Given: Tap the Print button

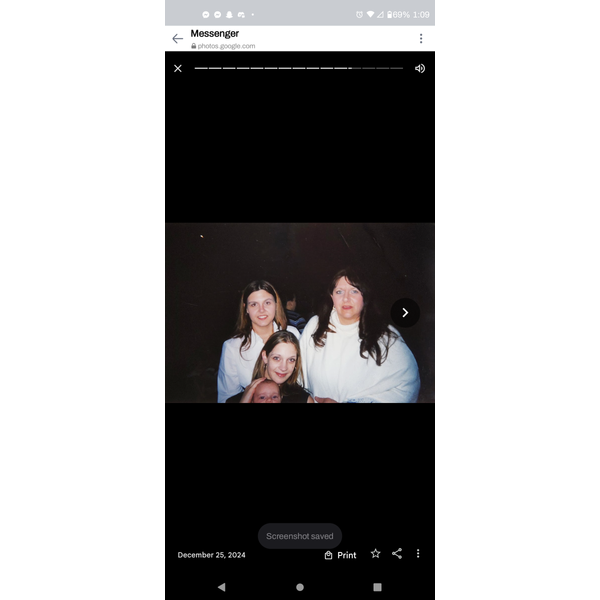Looking at the screenshot, I should pyautogui.click(x=341, y=555).
